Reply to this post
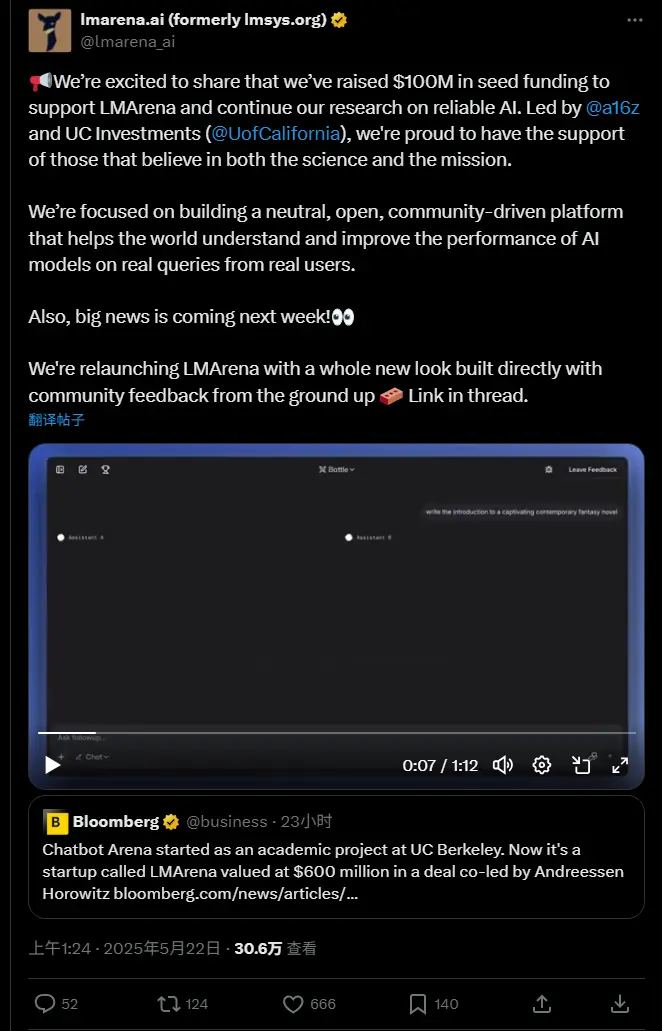Viewport: 662px width, 1031px height. coord(45,1003)
